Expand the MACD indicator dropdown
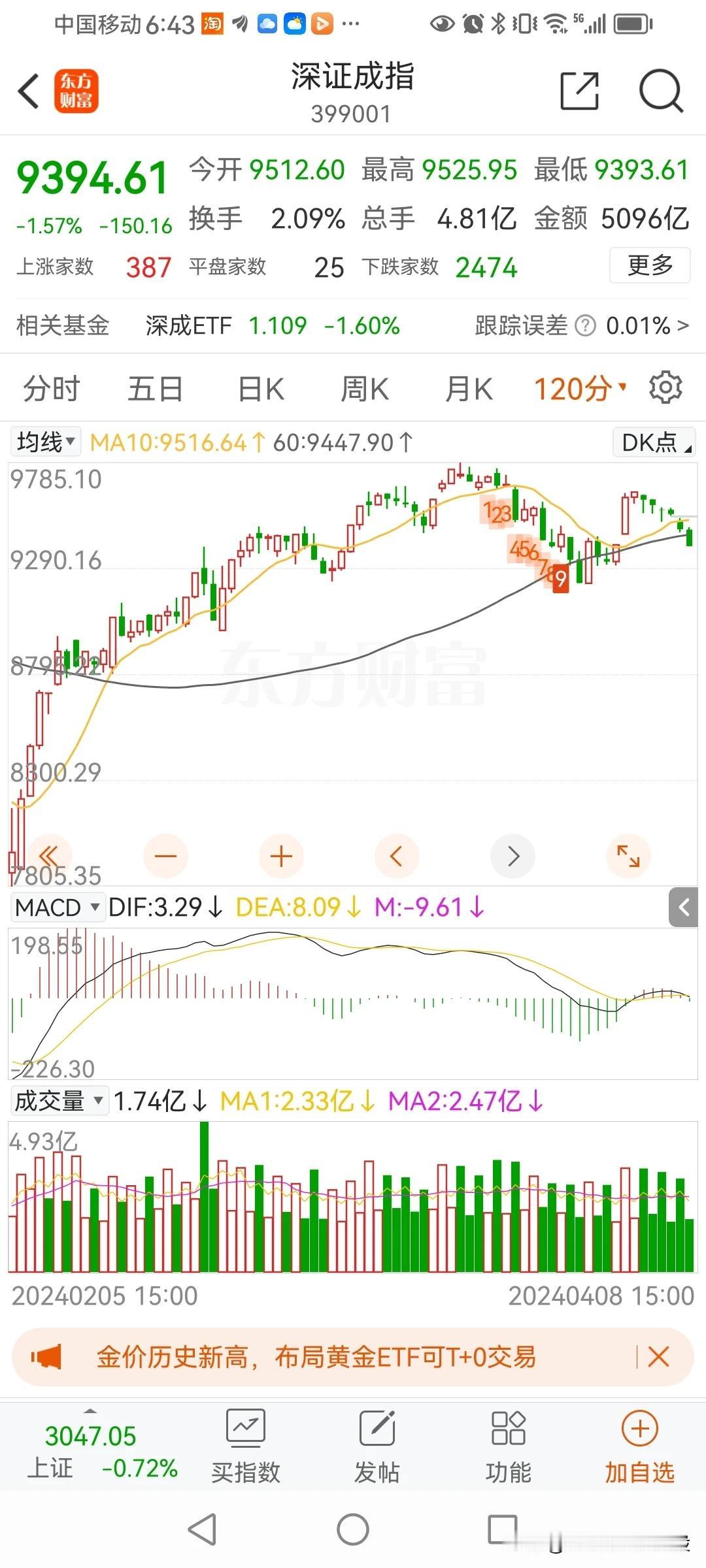 [58, 907]
